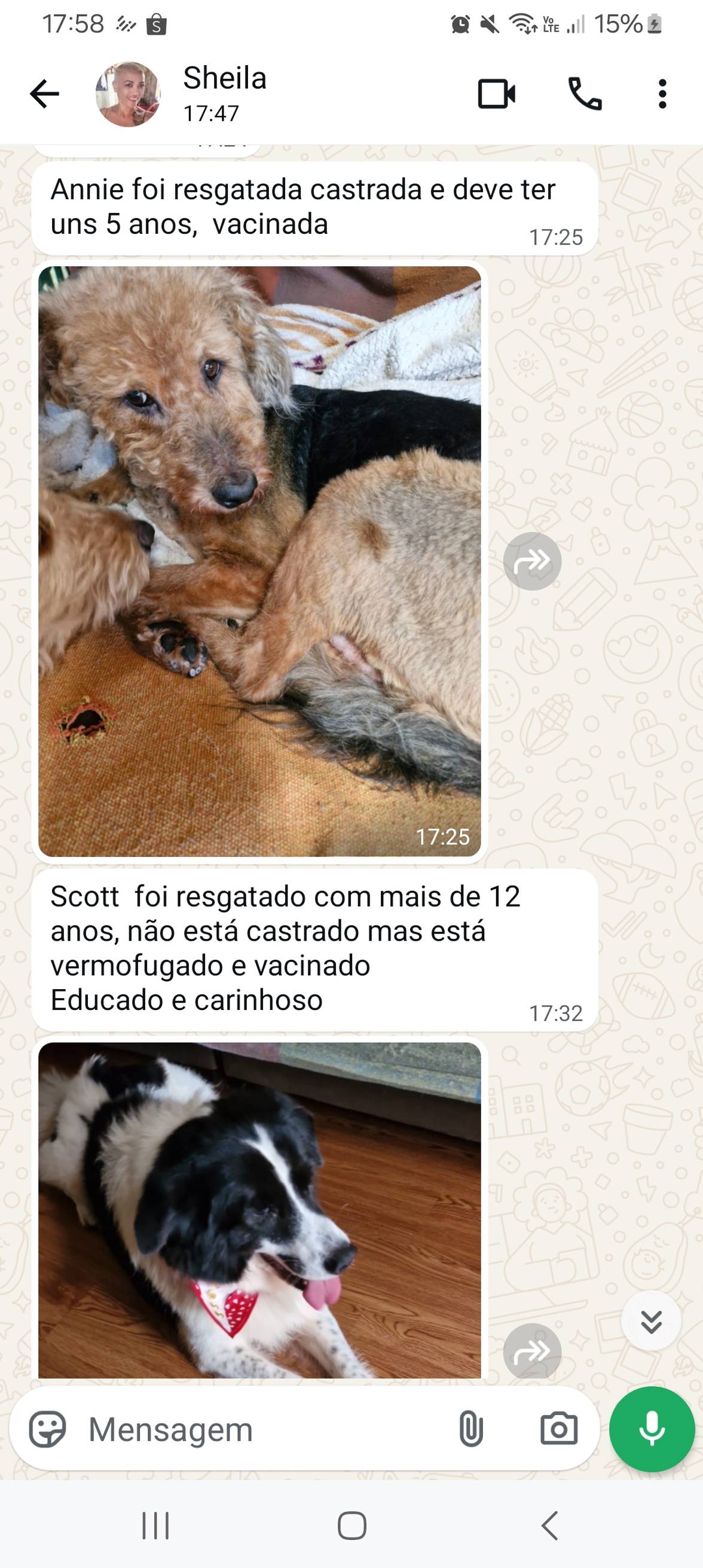Start a voice call with Sheila

pyautogui.click(x=584, y=94)
